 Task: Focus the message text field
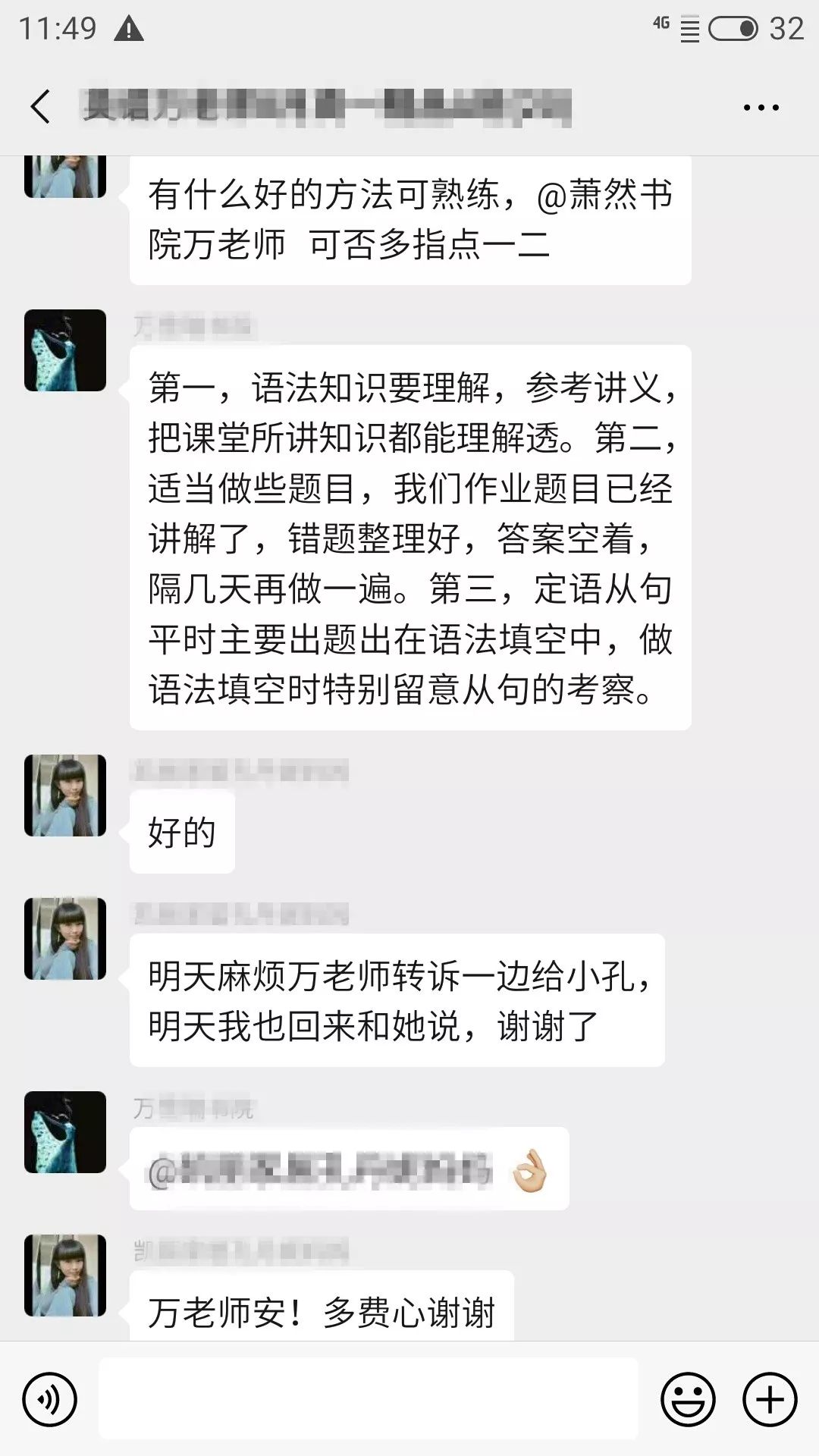369,1399
